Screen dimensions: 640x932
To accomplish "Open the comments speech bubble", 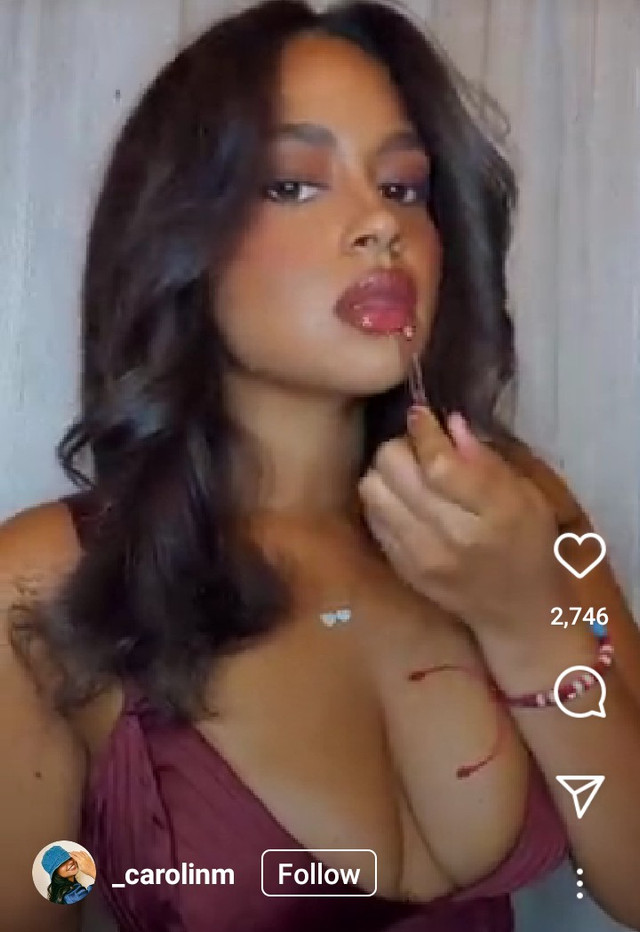I will 579,693.
